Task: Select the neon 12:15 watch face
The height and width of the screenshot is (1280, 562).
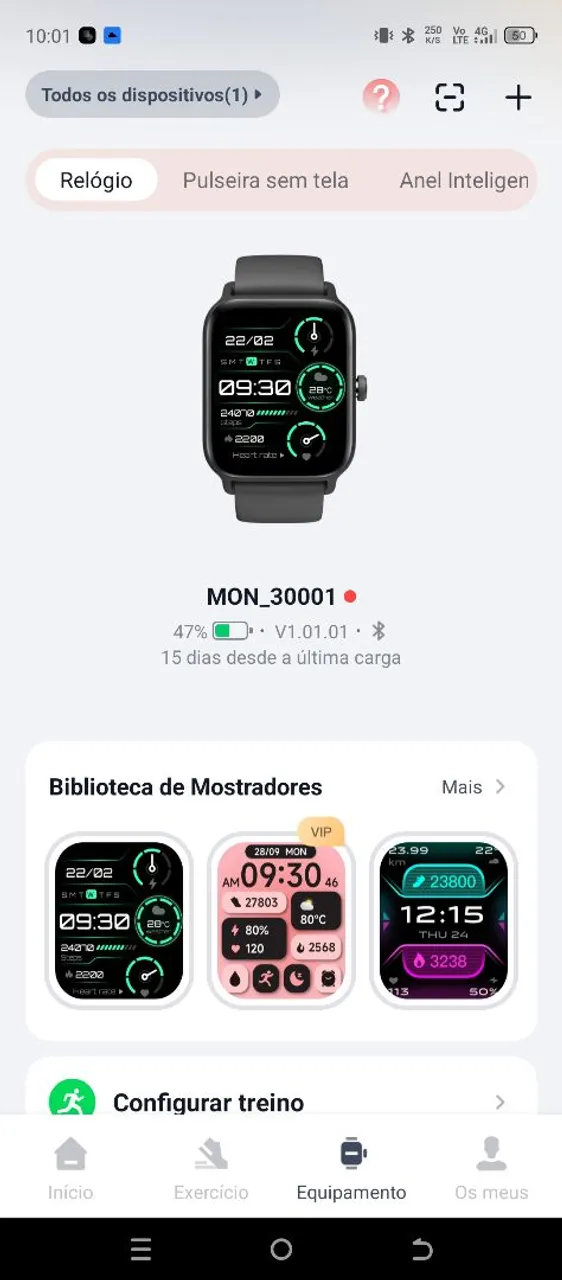Action: pos(443,920)
